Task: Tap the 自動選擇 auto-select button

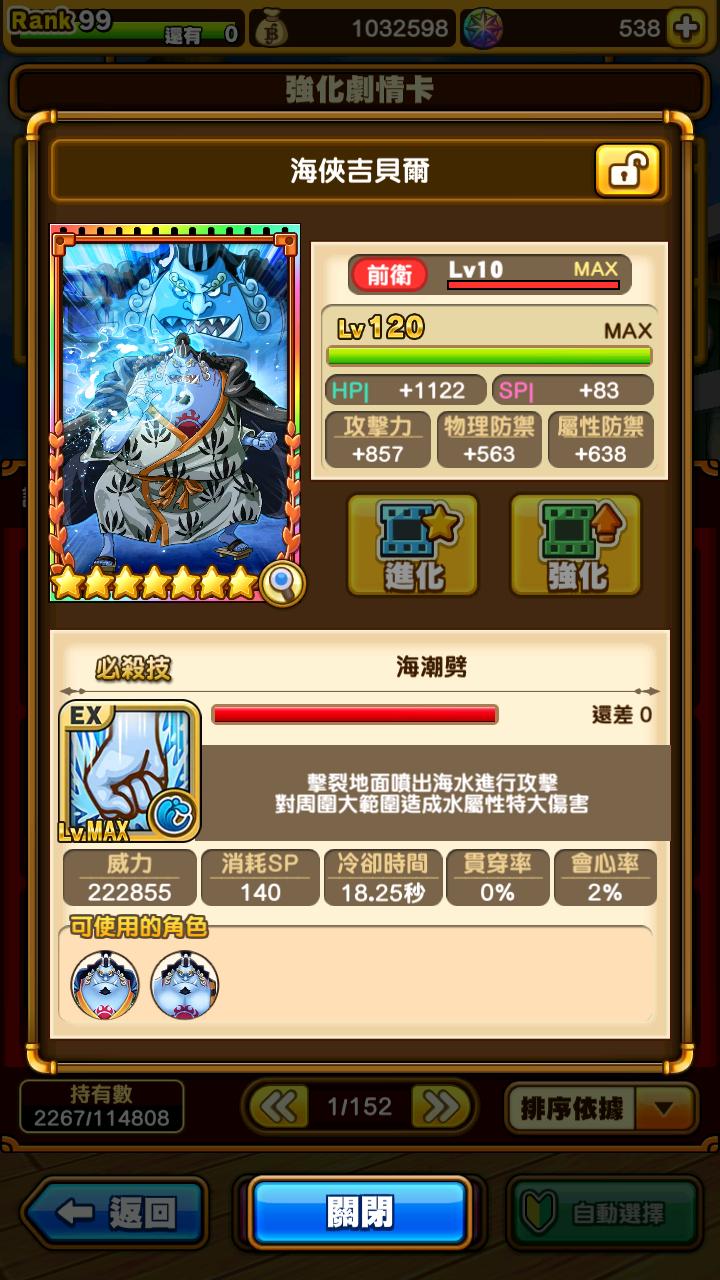Action: pos(603,1213)
